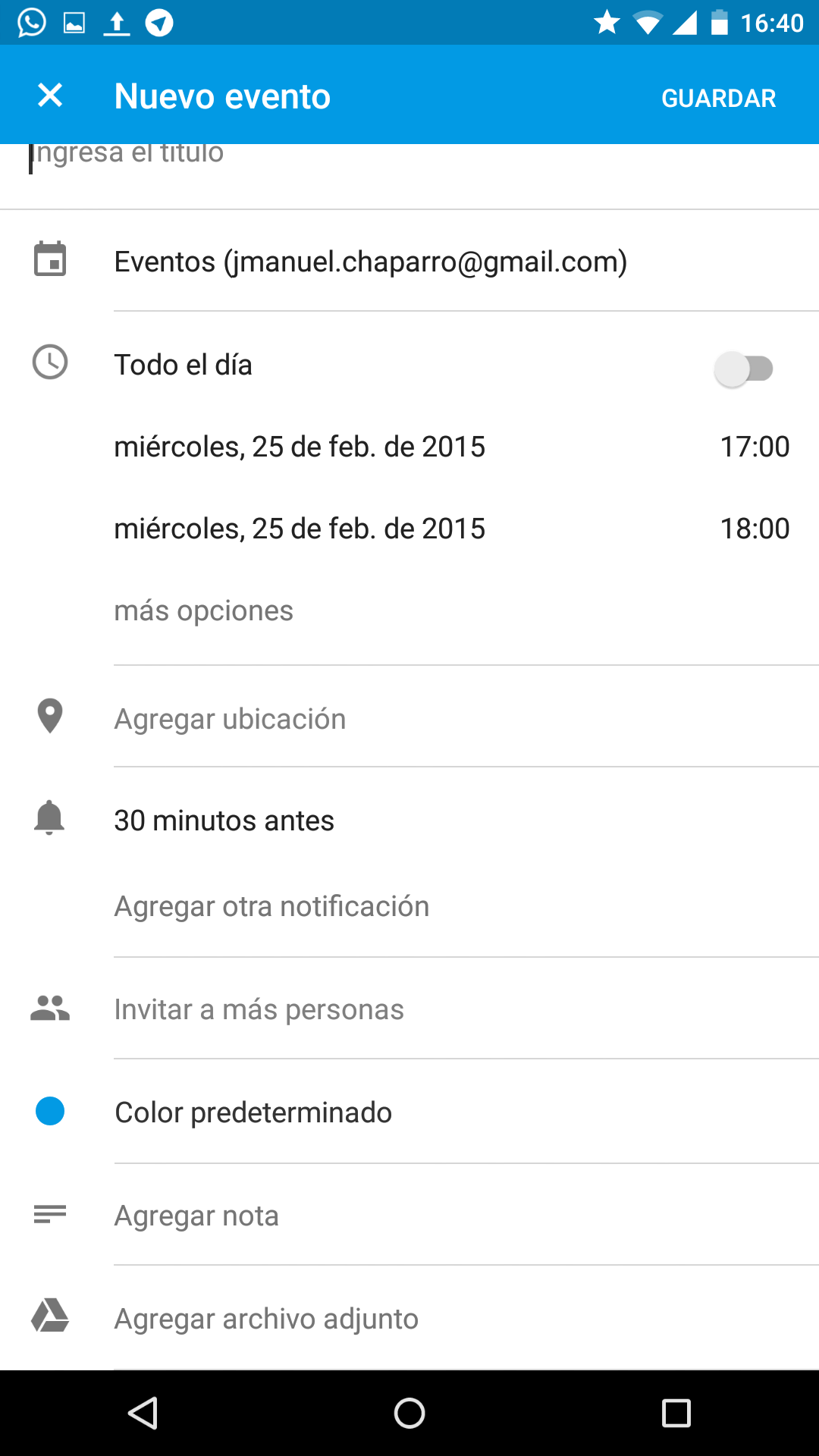Tap the system back button
The width and height of the screenshot is (819, 1456).
[143, 1414]
